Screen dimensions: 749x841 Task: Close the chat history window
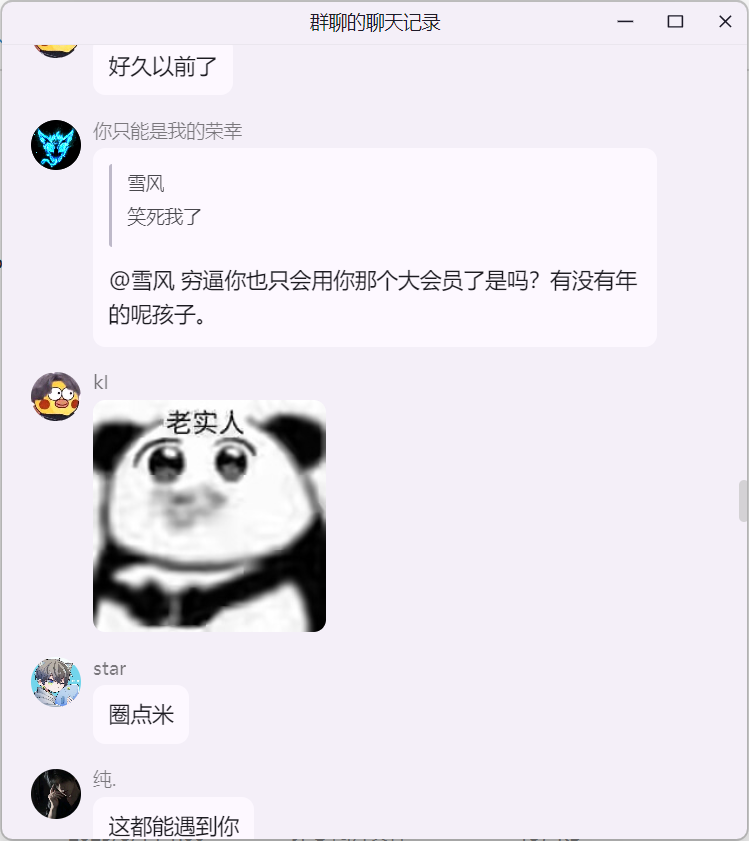click(725, 22)
